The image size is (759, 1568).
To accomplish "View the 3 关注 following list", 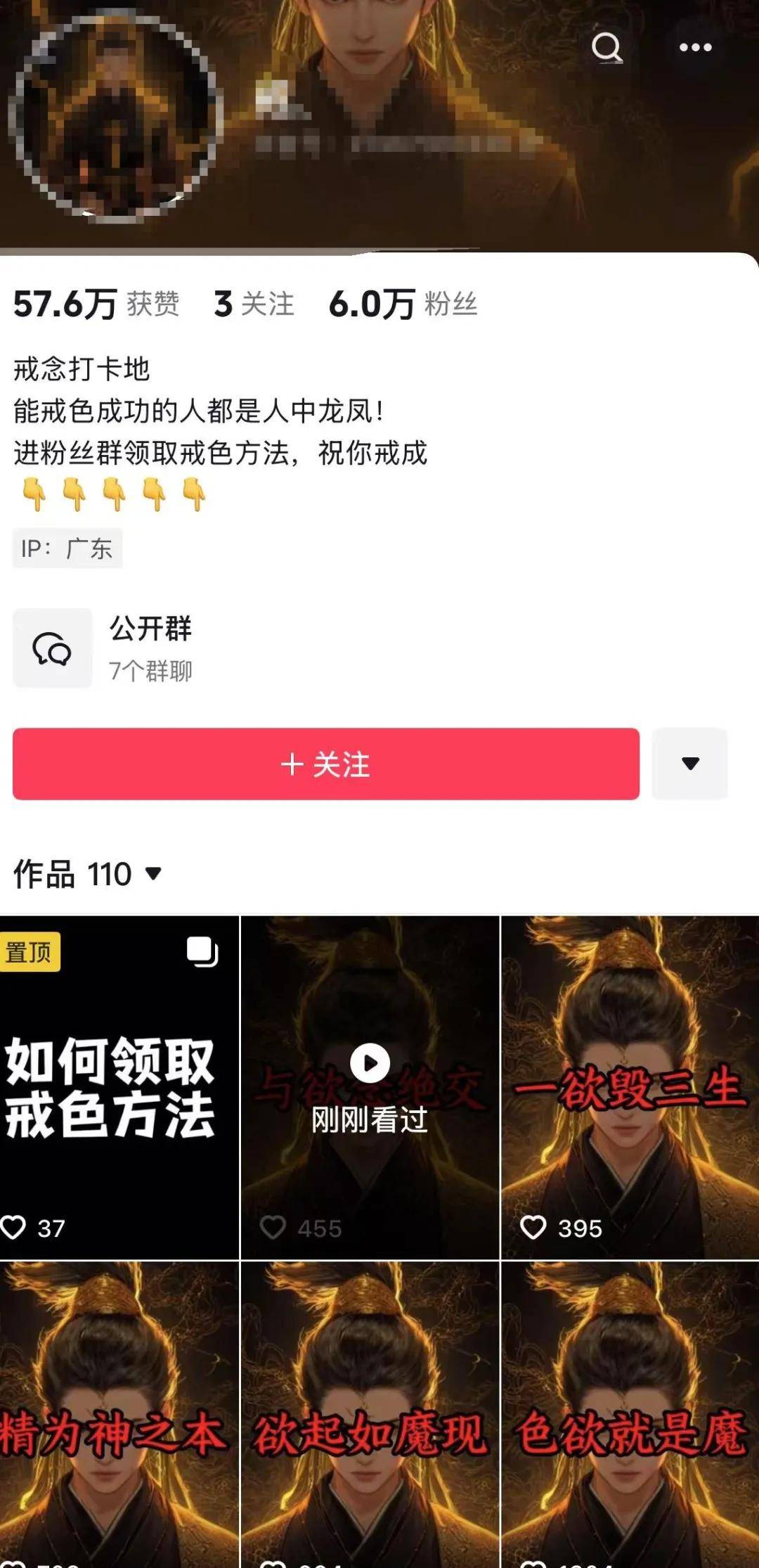I will [254, 304].
